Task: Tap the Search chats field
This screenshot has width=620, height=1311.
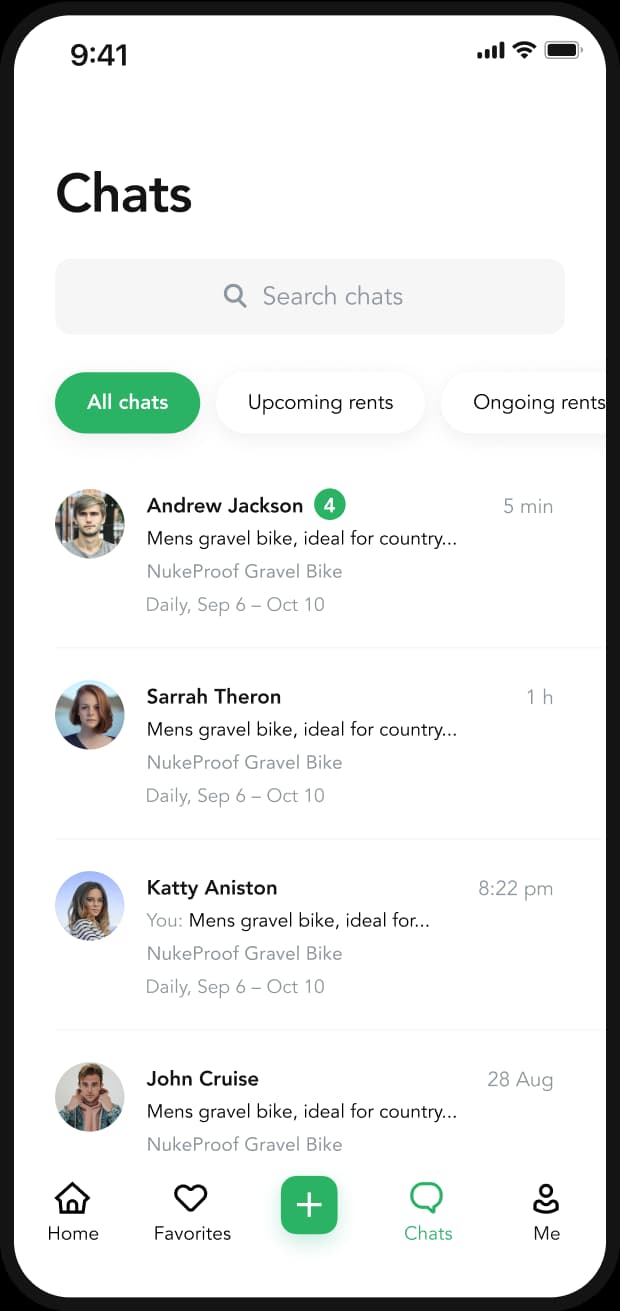Action: 310,296
